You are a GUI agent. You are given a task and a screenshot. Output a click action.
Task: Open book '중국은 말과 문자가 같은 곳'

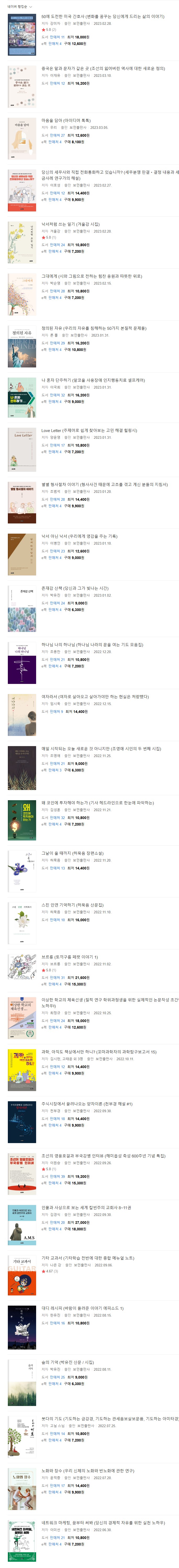(103, 69)
